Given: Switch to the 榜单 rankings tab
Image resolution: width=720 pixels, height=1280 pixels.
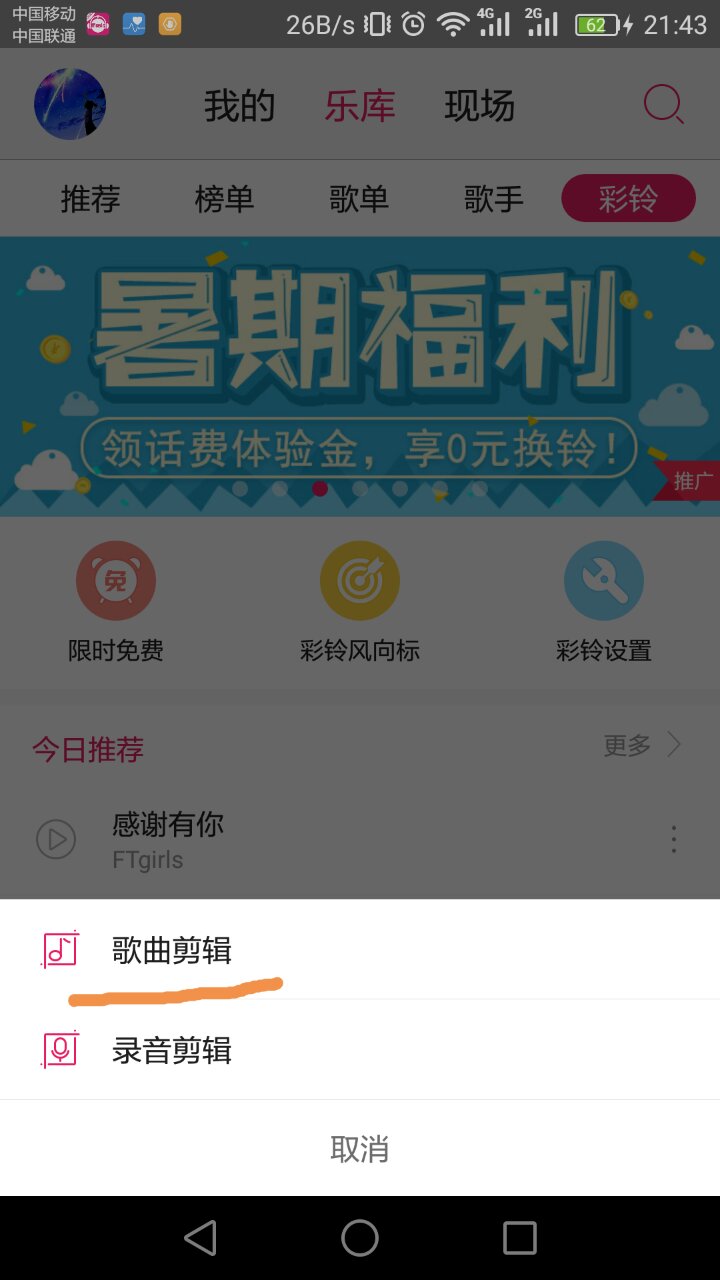Looking at the screenshot, I should click(224, 198).
